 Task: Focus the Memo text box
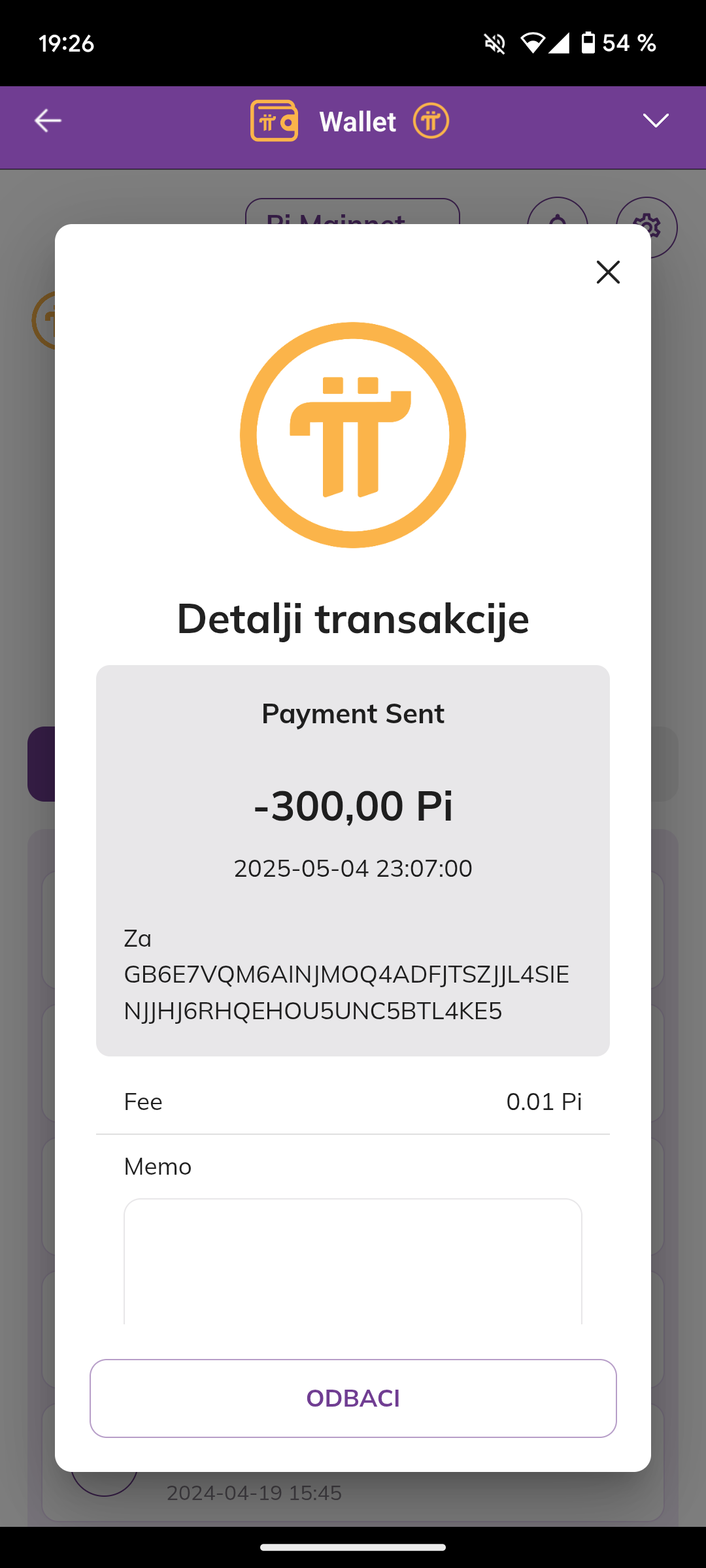click(353, 1261)
